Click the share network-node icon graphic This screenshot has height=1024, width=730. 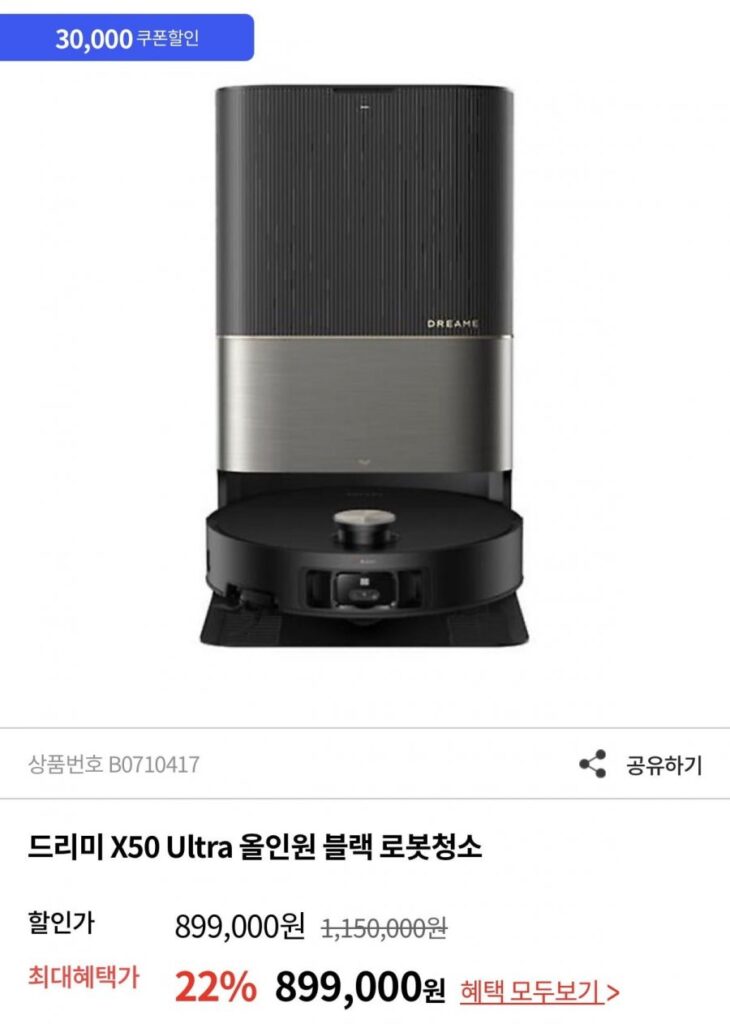(593, 765)
